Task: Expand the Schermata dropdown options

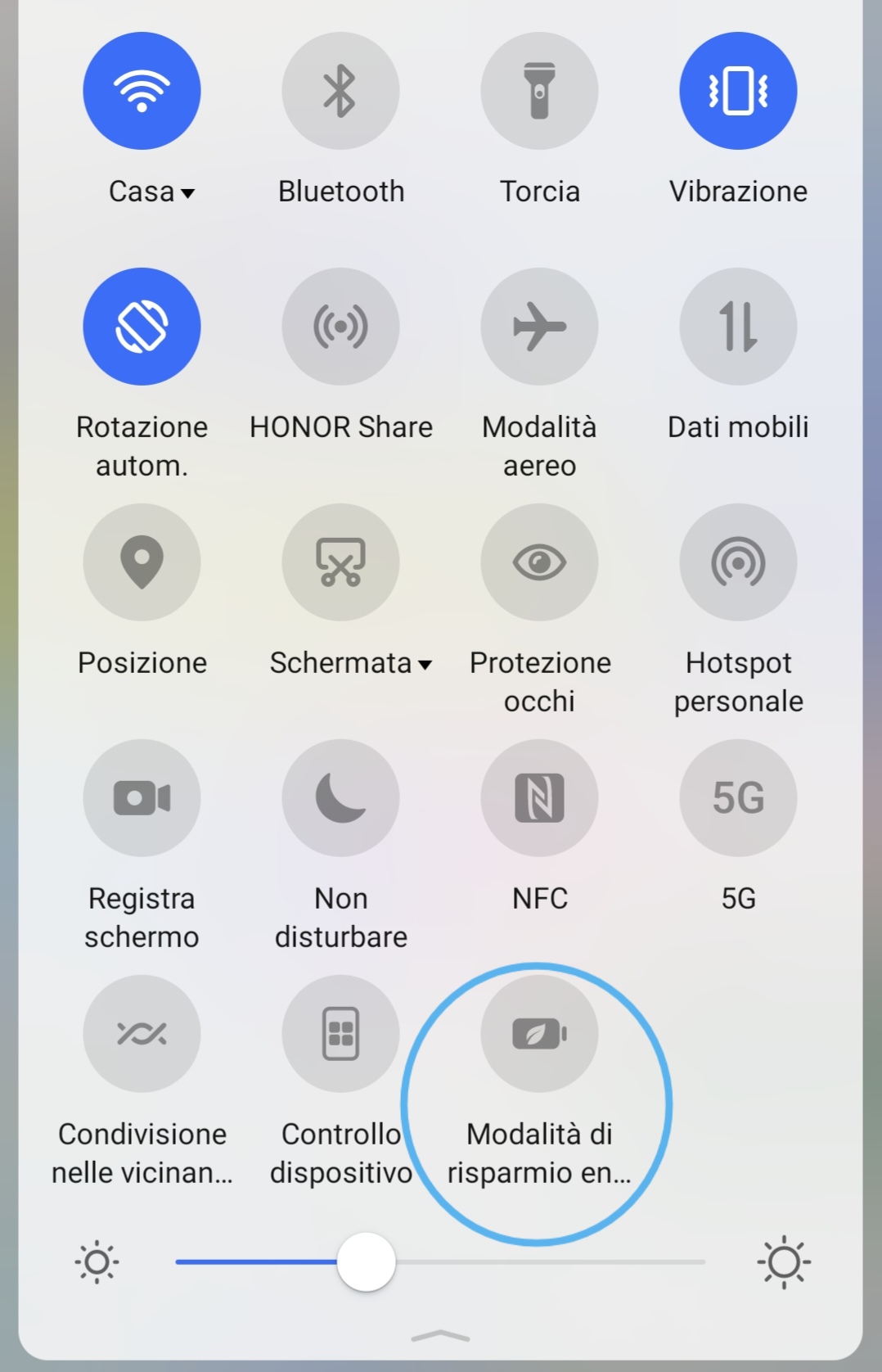Action: pos(424,665)
